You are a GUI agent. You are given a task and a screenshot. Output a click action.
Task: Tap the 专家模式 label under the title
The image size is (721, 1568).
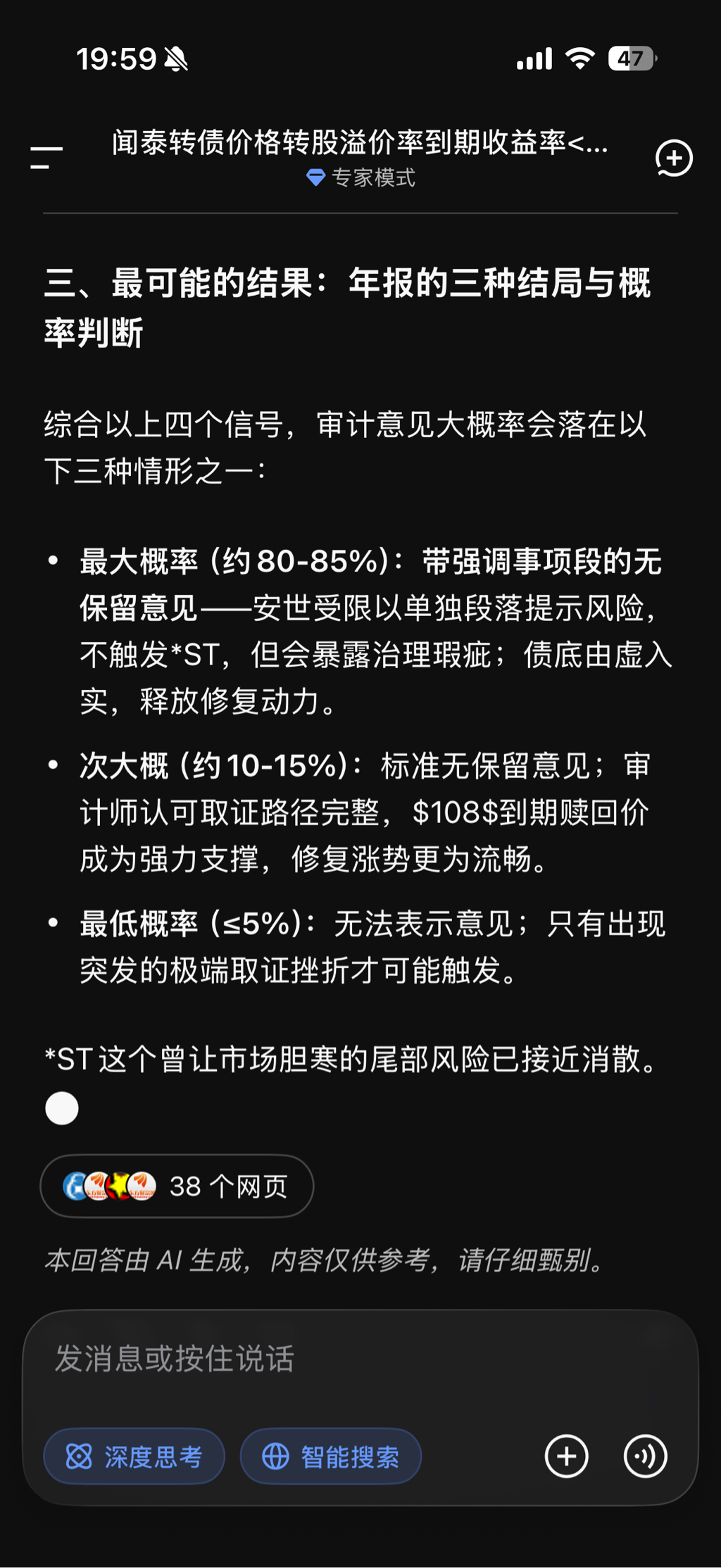(x=362, y=178)
